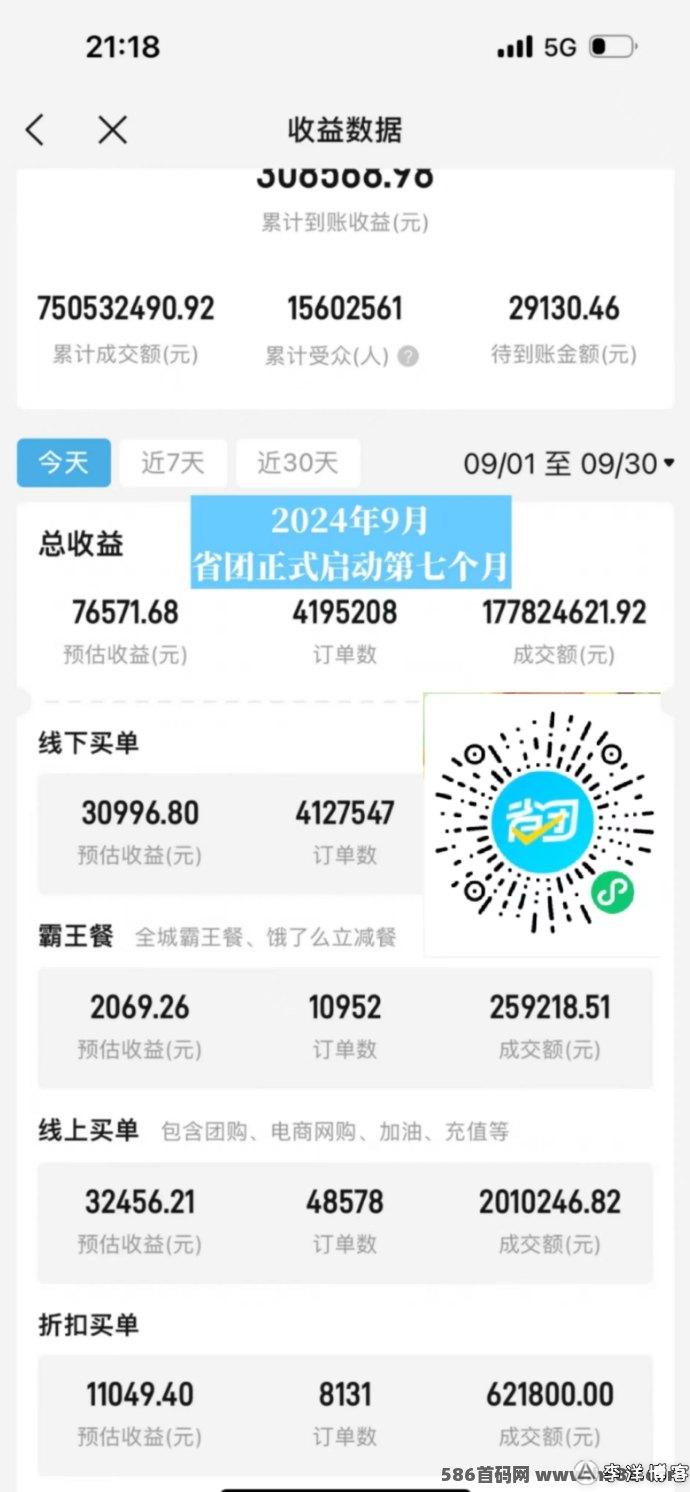Tap the help icon beside 累计受众(人)

(408, 356)
